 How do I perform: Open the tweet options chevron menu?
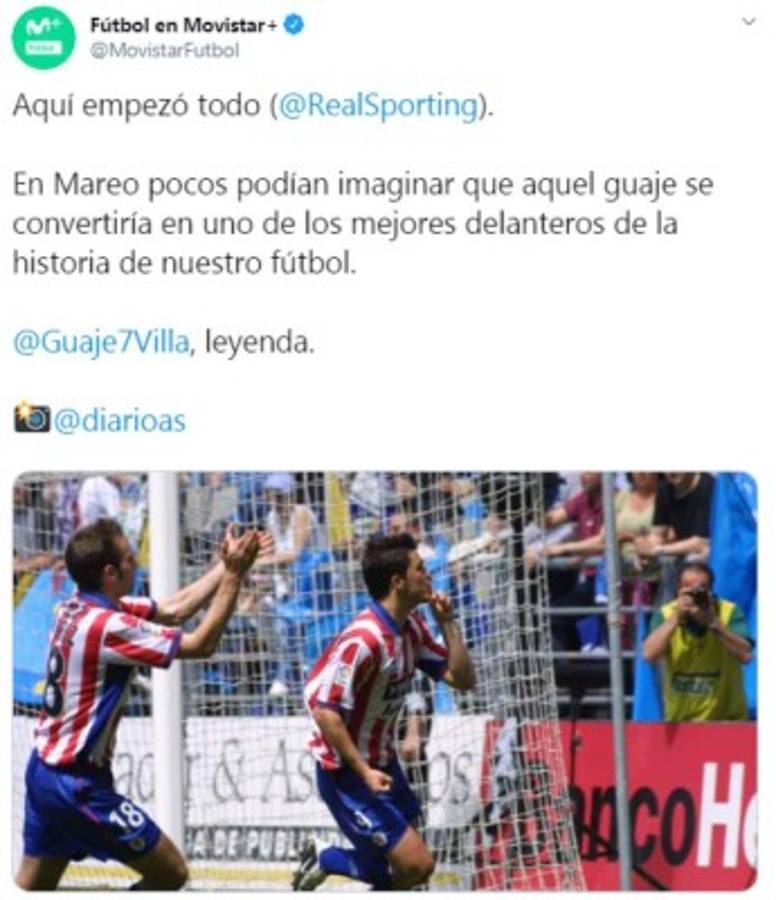coord(748,22)
